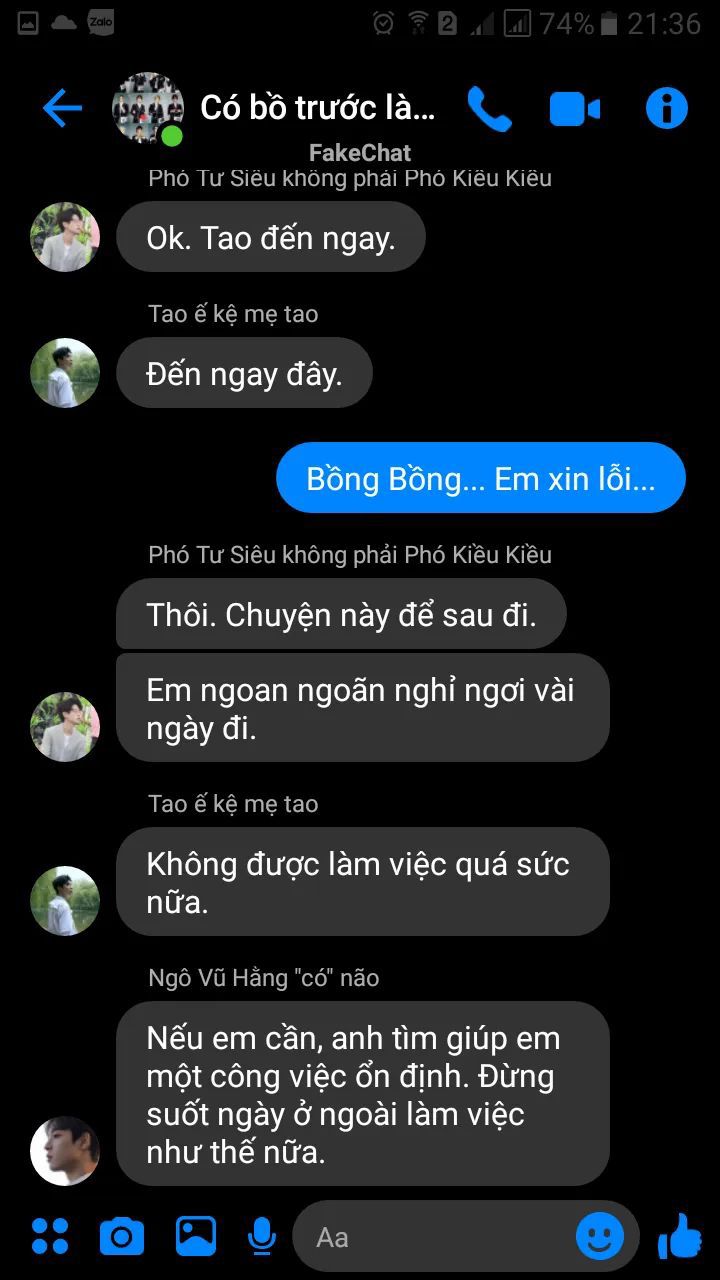Open the group chat title
The height and width of the screenshot is (1280, 720).
317,108
